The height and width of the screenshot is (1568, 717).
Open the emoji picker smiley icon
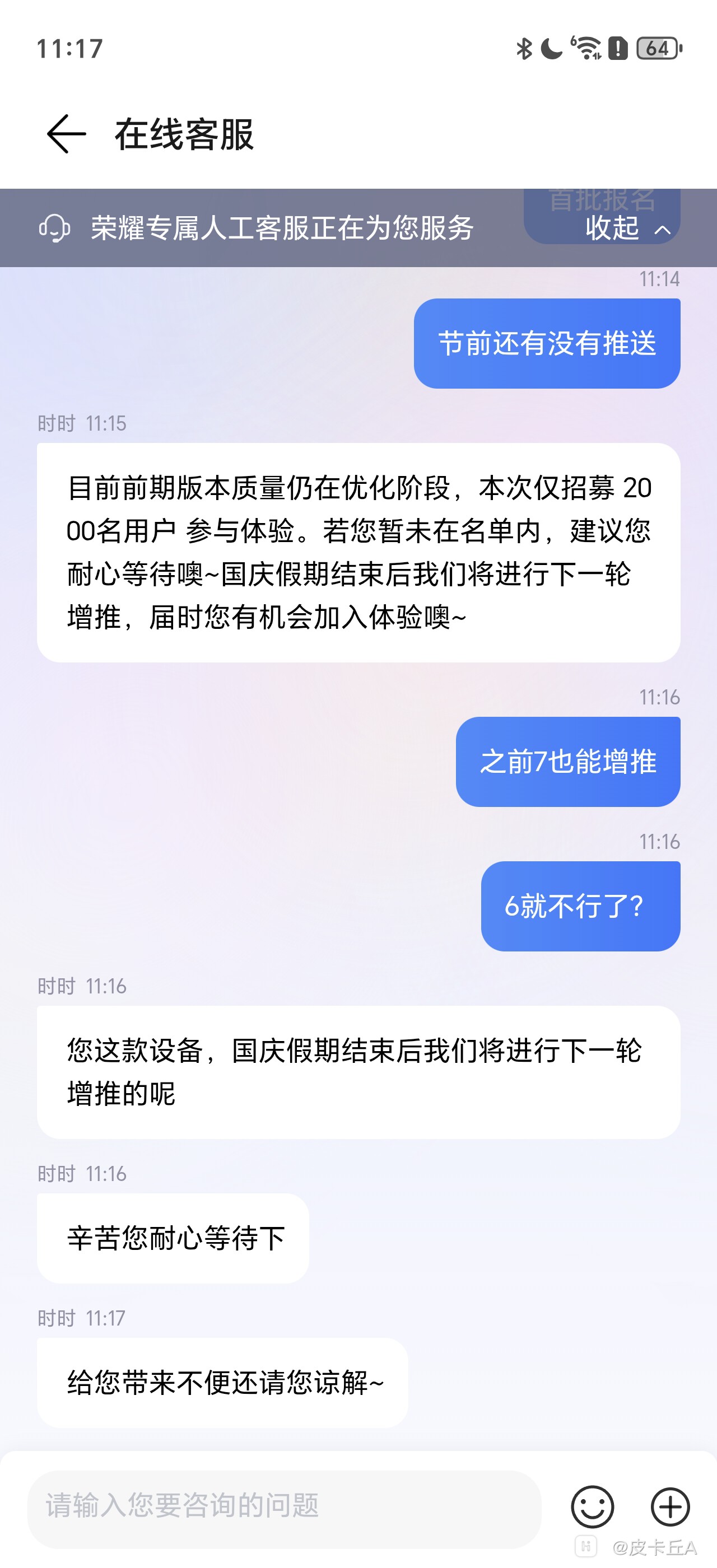click(x=592, y=1507)
